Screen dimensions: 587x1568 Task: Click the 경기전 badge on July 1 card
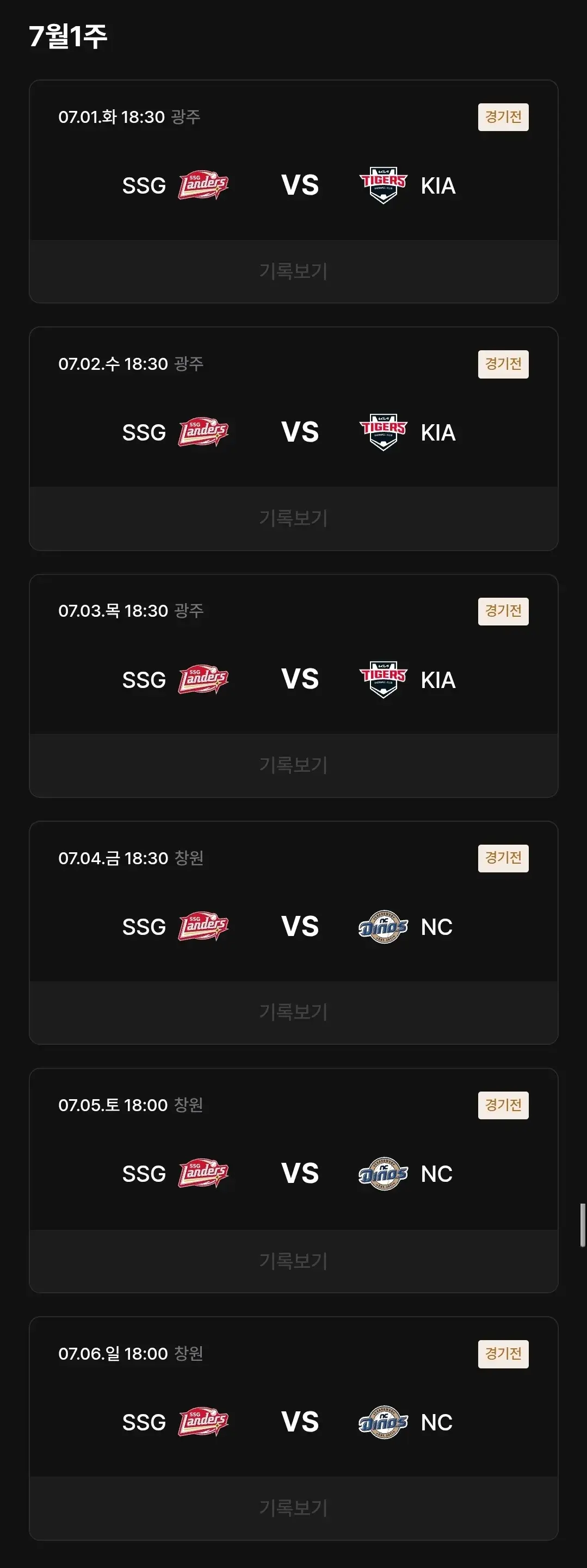[503, 117]
